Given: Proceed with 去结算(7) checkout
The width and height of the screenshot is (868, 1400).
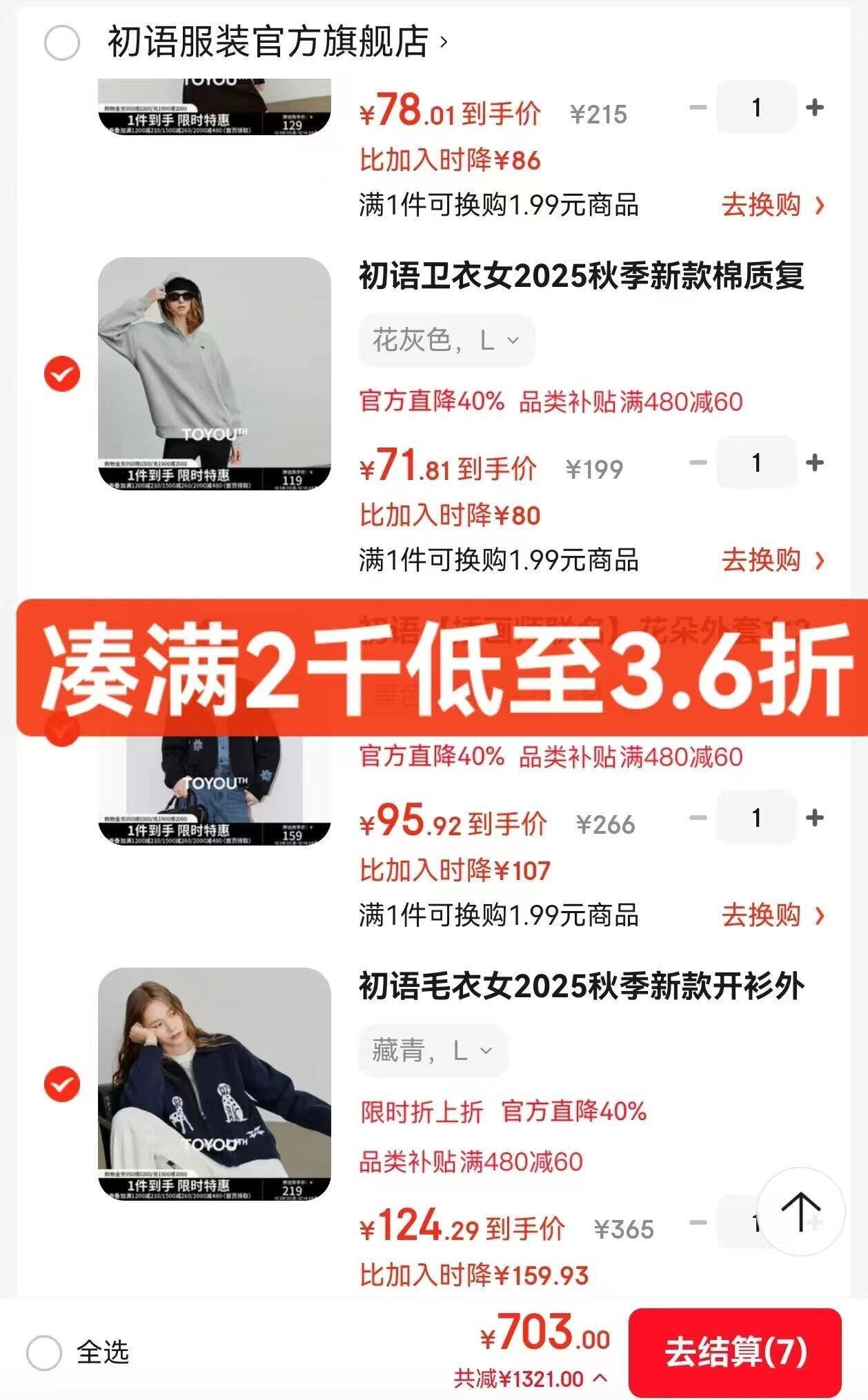Looking at the screenshot, I should [x=735, y=1352].
